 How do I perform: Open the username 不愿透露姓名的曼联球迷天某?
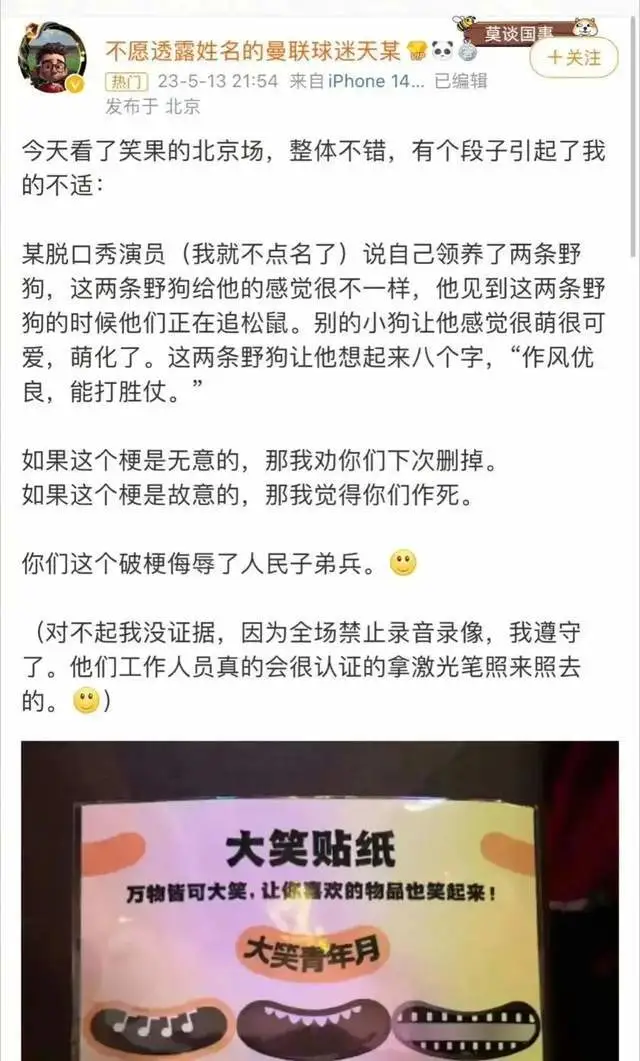tap(253, 51)
